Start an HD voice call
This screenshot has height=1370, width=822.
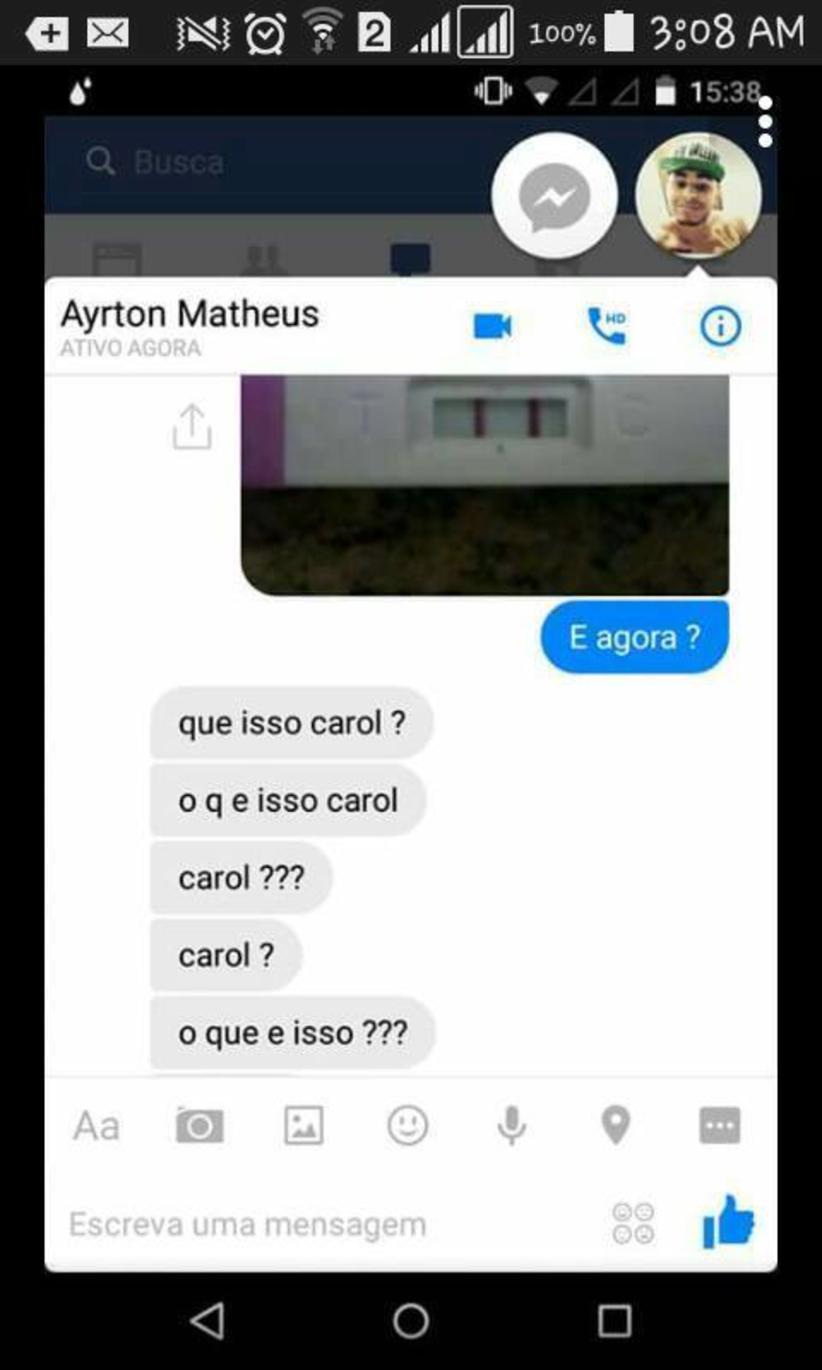click(x=606, y=326)
